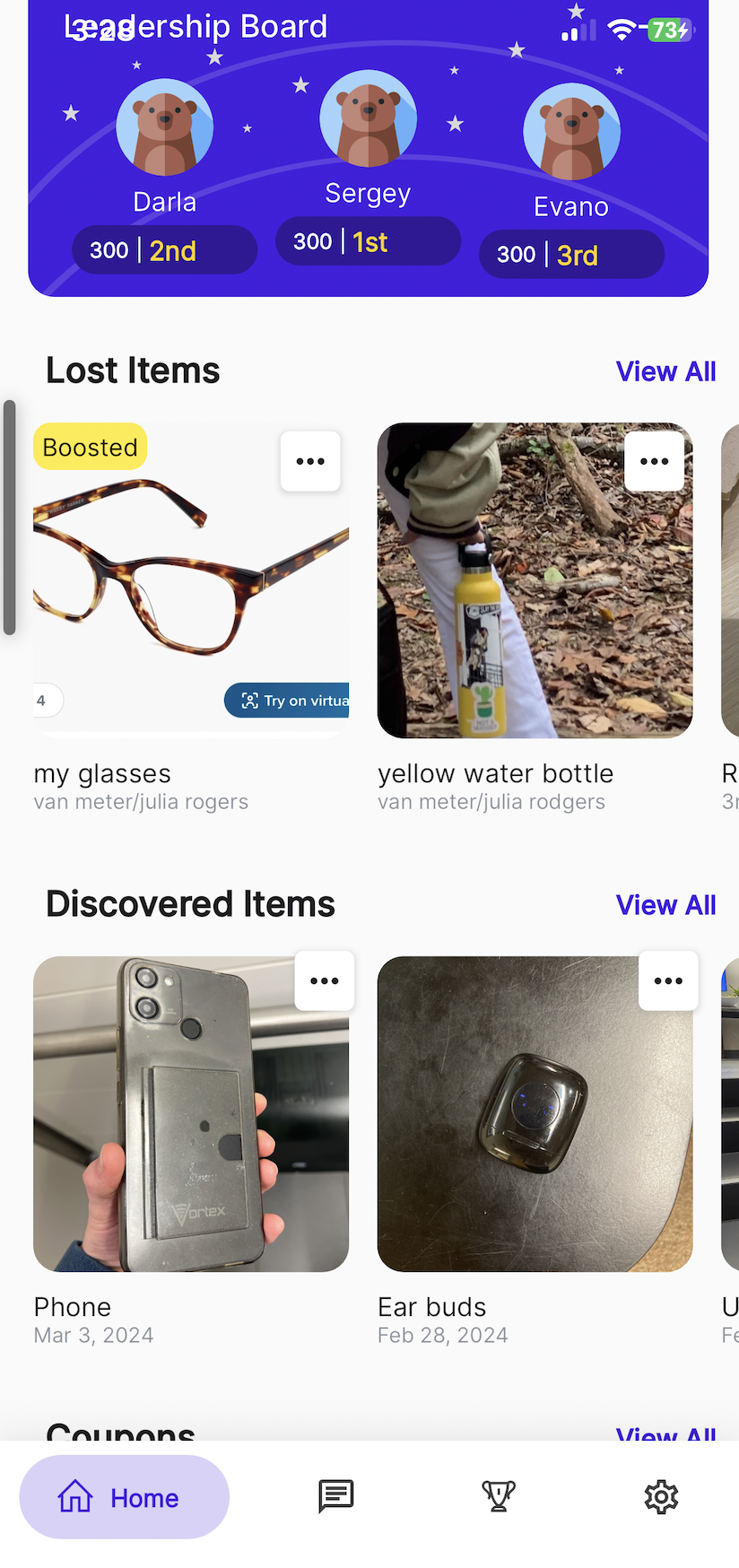The image size is (739, 1568).
Task: Tap the 4 photo count badge on glasses
Action: (x=47, y=701)
